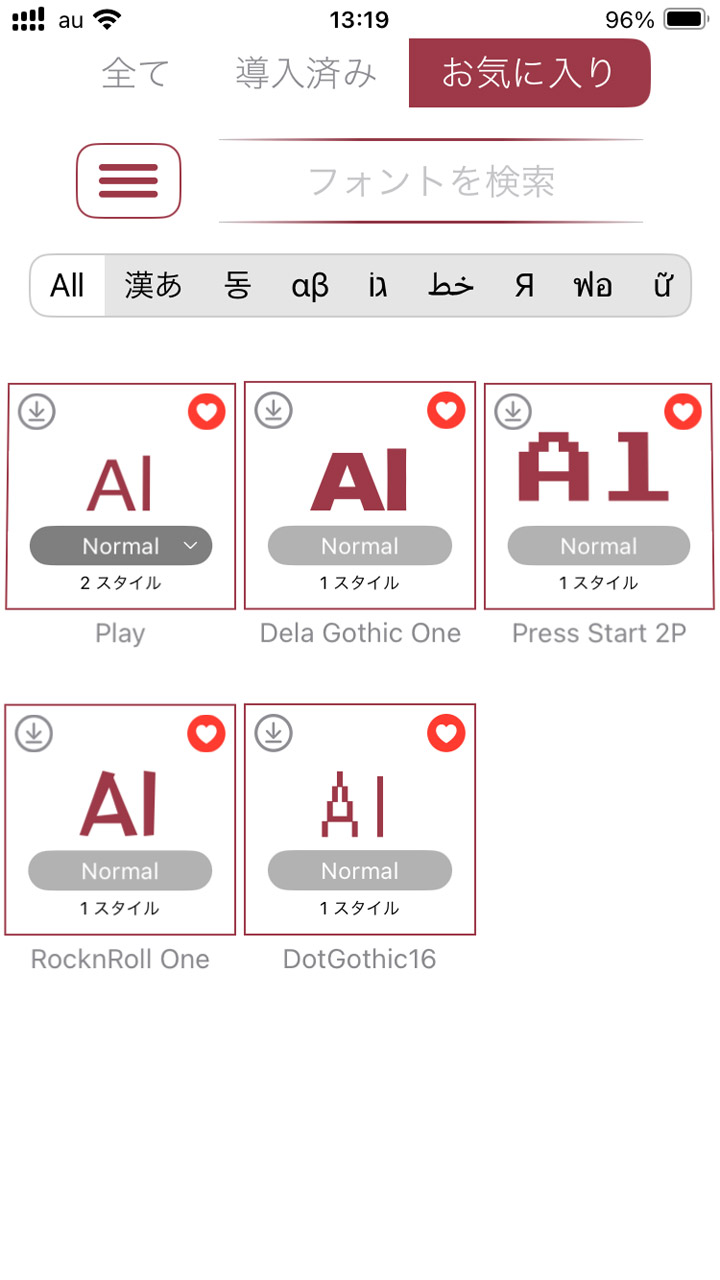Viewport: 720px width, 1280px height.
Task: Open the hamburger menu button
Action: click(x=128, y=181)
